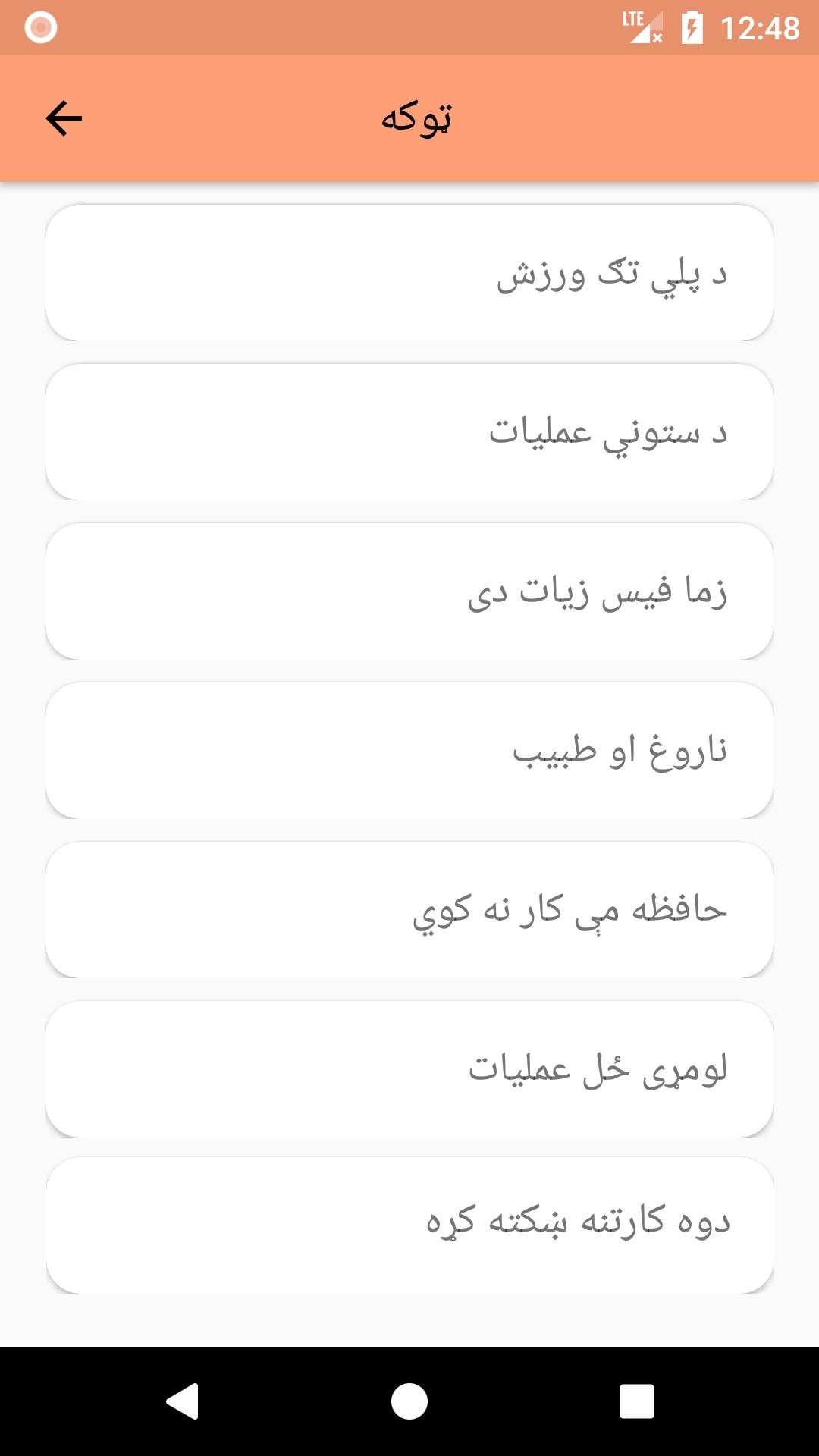Screen dimensions: 819x1456
Task: Open the "لومړی ځل عملیات" card
Action: [x=409, y=1071]
